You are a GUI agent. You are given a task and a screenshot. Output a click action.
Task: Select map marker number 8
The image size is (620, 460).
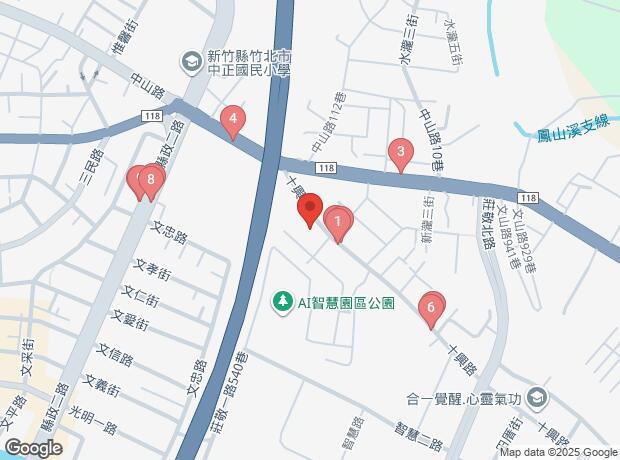point(151,180)
